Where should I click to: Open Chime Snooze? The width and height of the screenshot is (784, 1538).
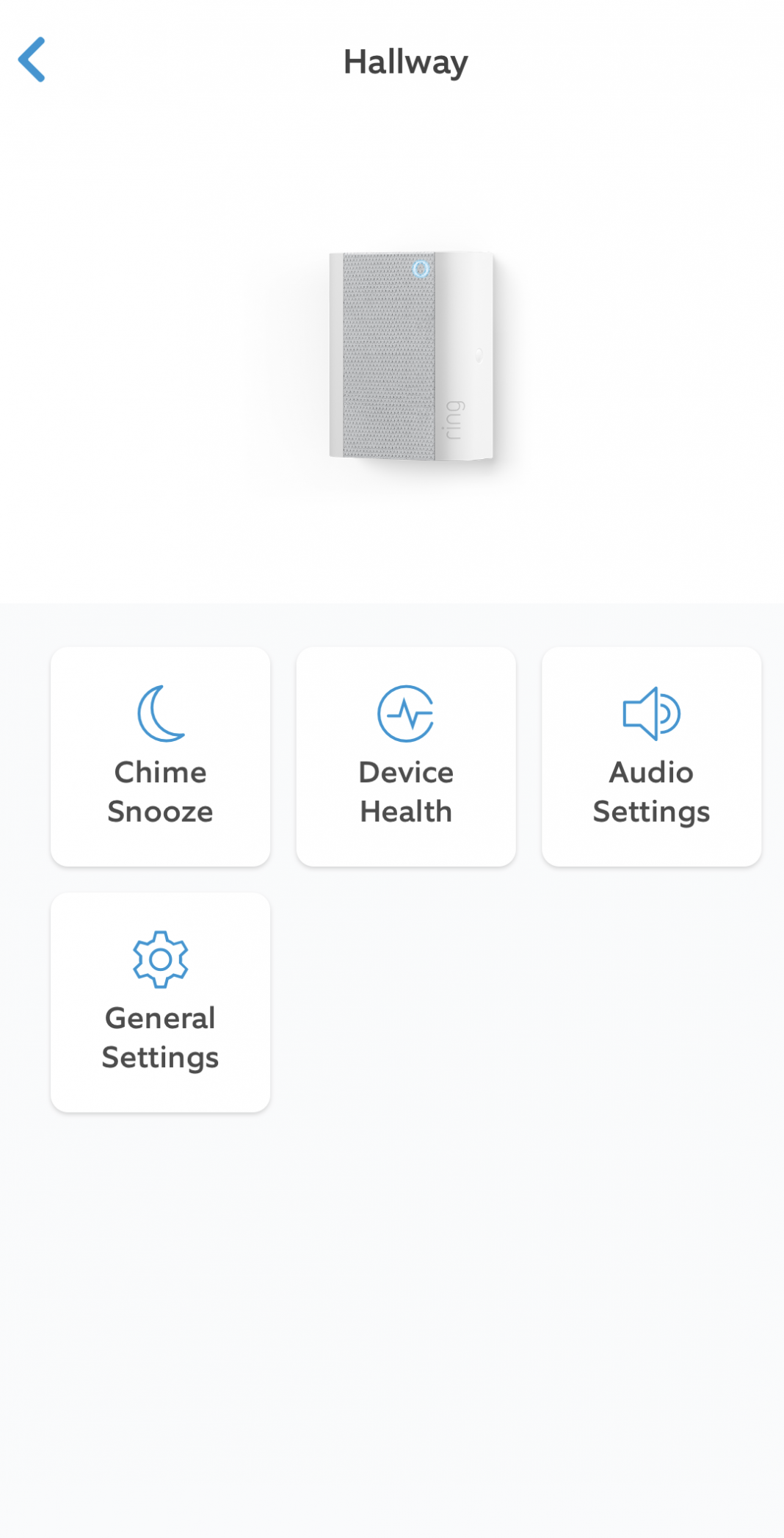point(160,757)
